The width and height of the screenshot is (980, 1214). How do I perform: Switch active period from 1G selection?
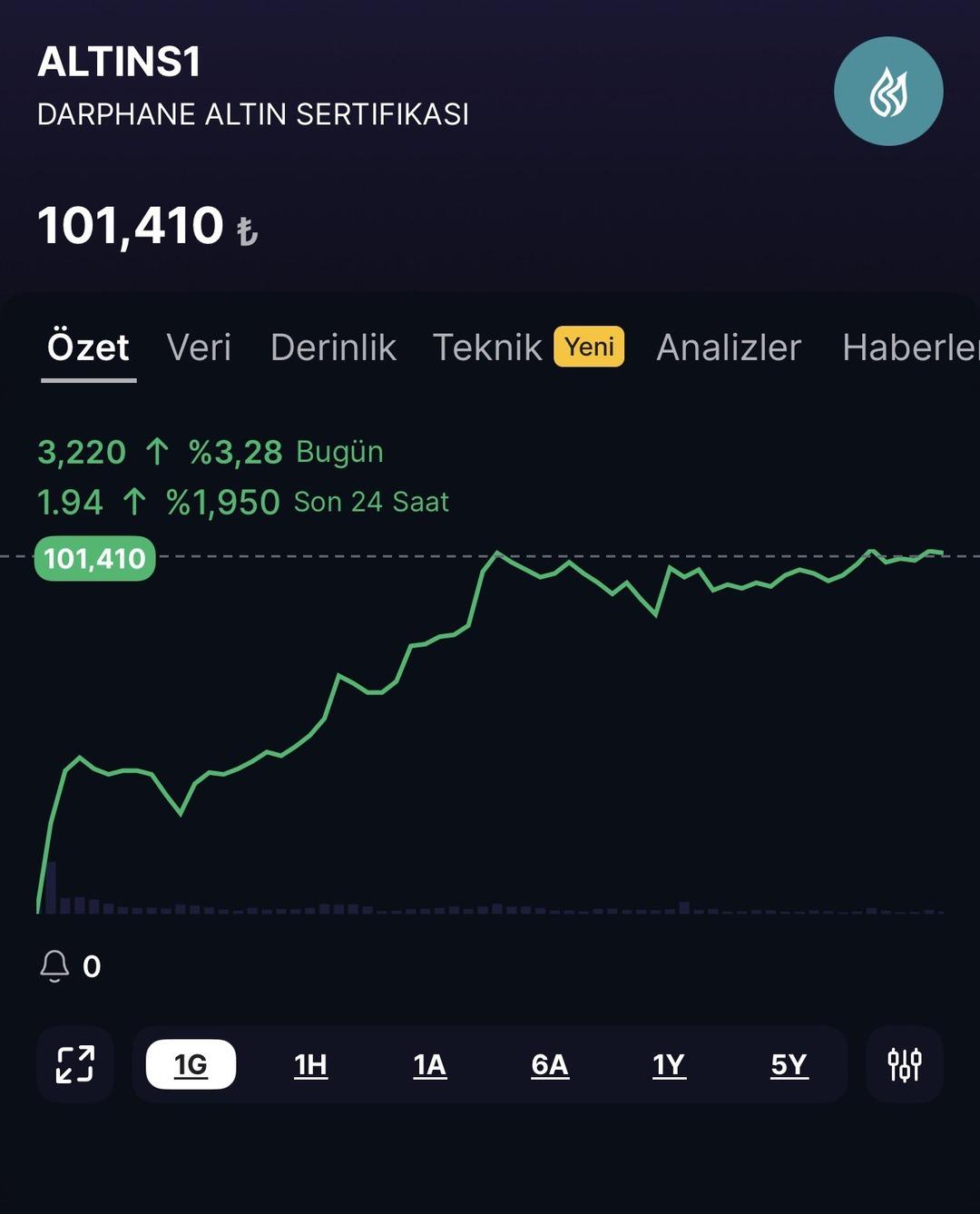click(x=191, y=1064)
